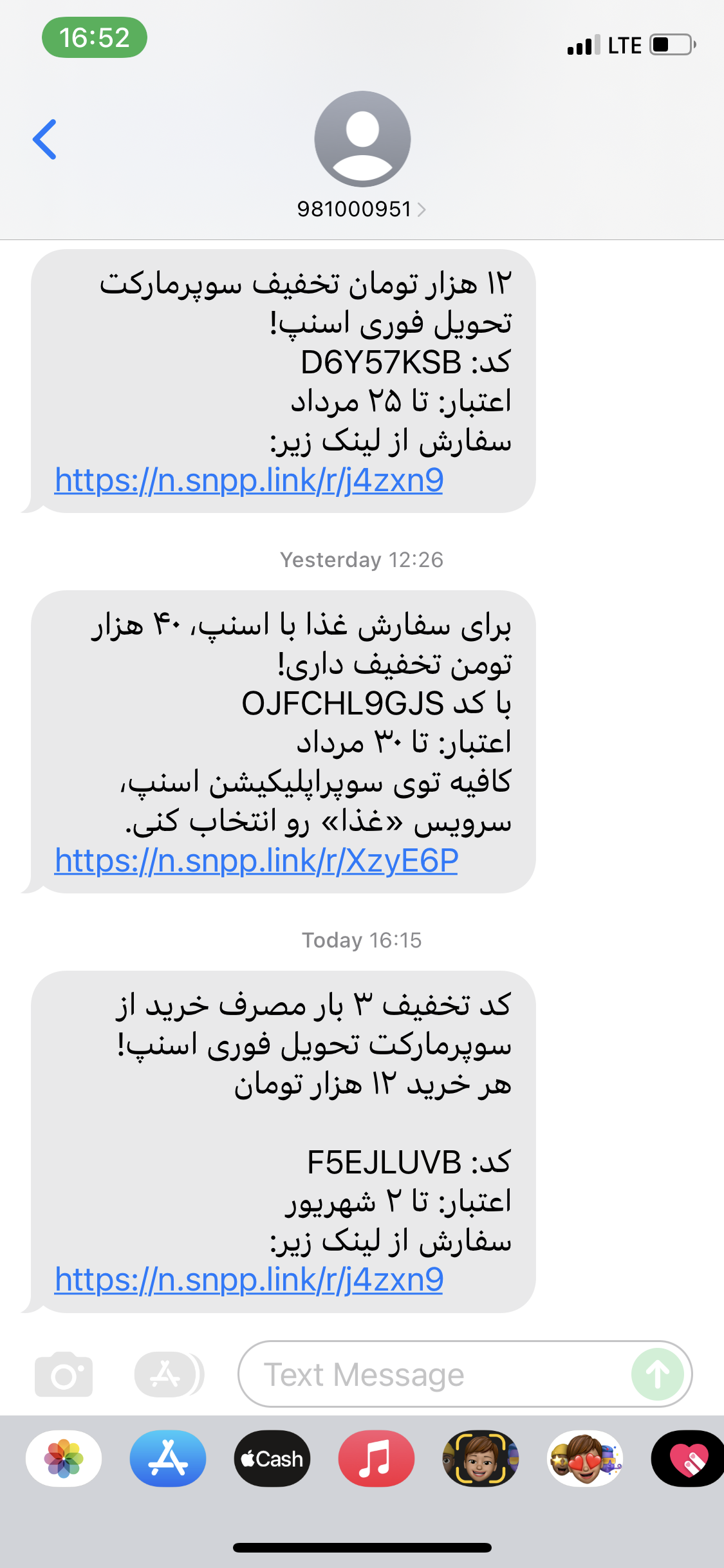Toggle the iMessage apps drawer button
The width and height of the screenshot is (724, 1568).
(167, 1374)
